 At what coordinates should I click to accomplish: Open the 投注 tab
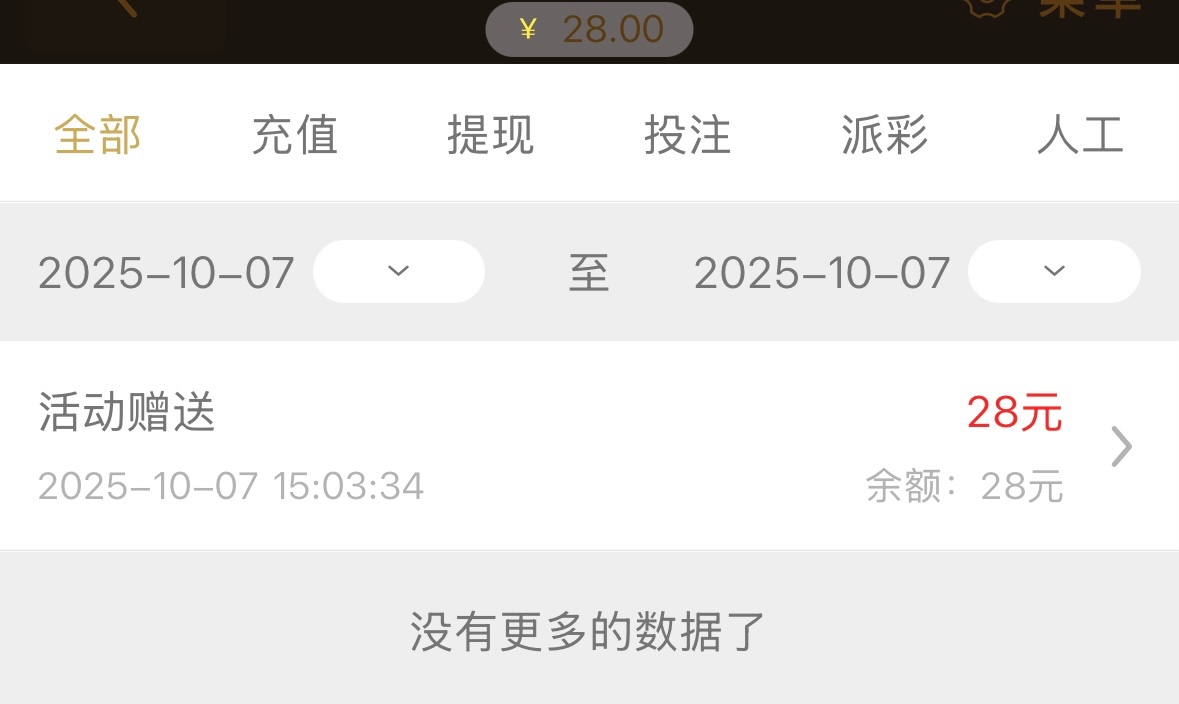687,135
